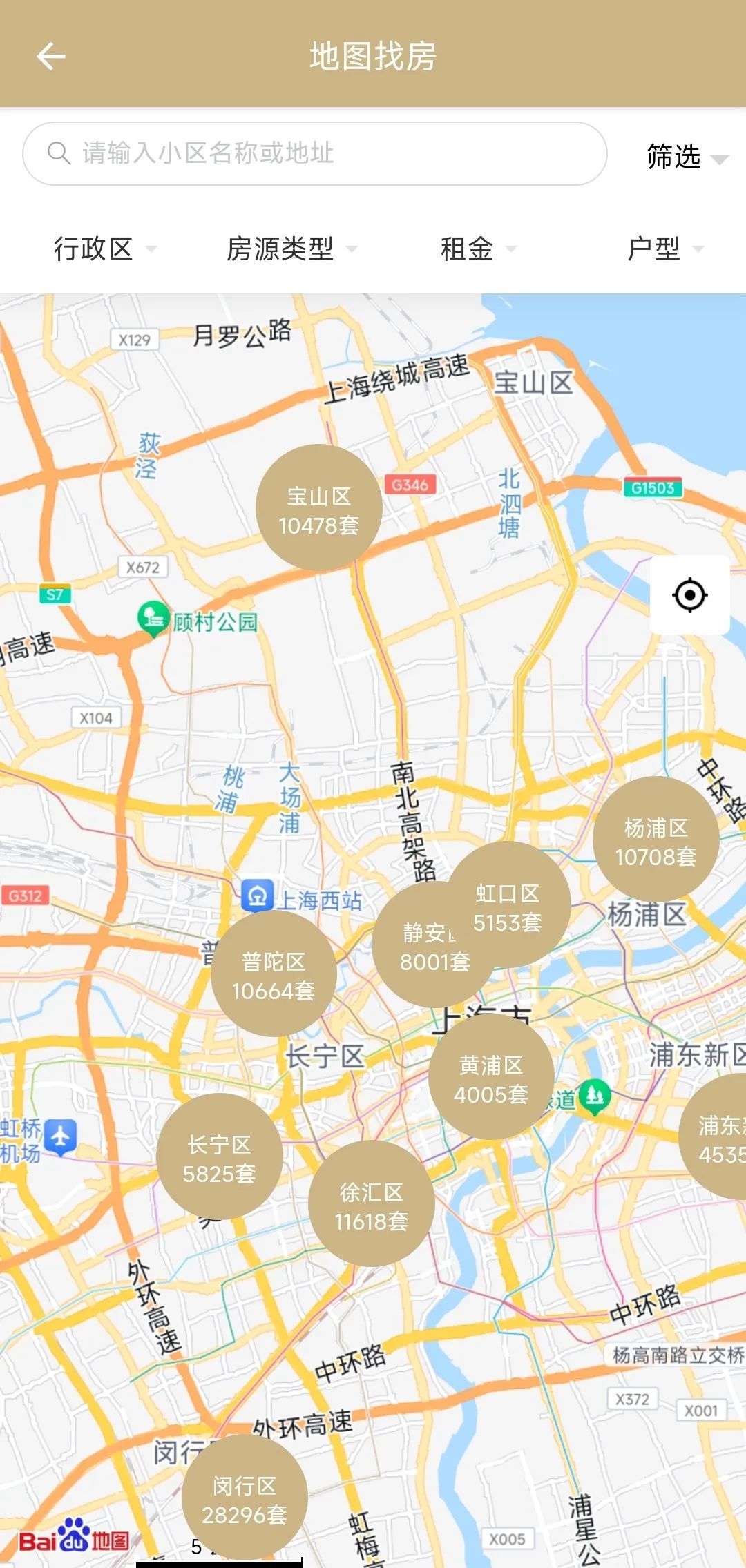Open the 黄浦区 4005套 bubble
The width and height of the screenshot is (746, 1568).
[491, 1078]
